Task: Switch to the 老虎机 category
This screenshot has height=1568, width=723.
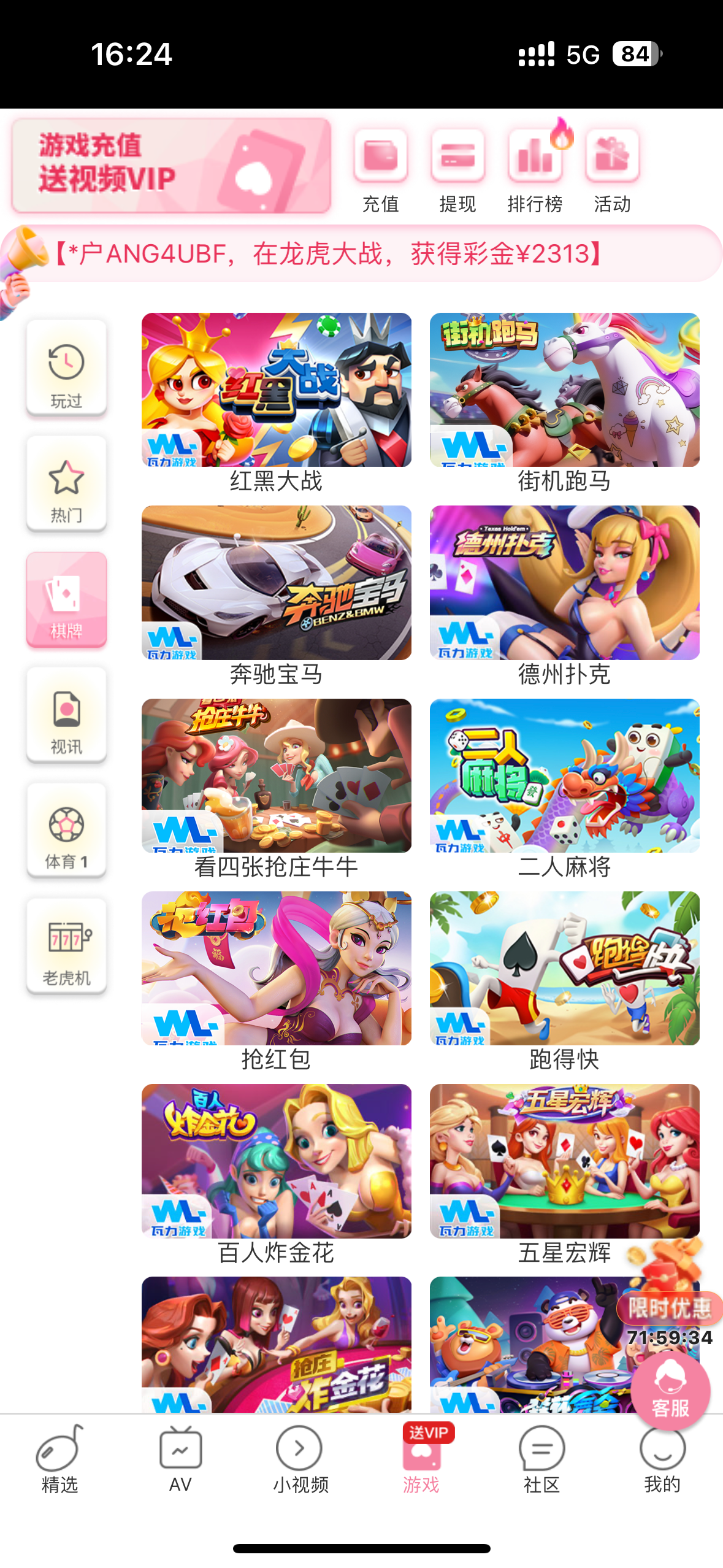Action: (66, 947)
